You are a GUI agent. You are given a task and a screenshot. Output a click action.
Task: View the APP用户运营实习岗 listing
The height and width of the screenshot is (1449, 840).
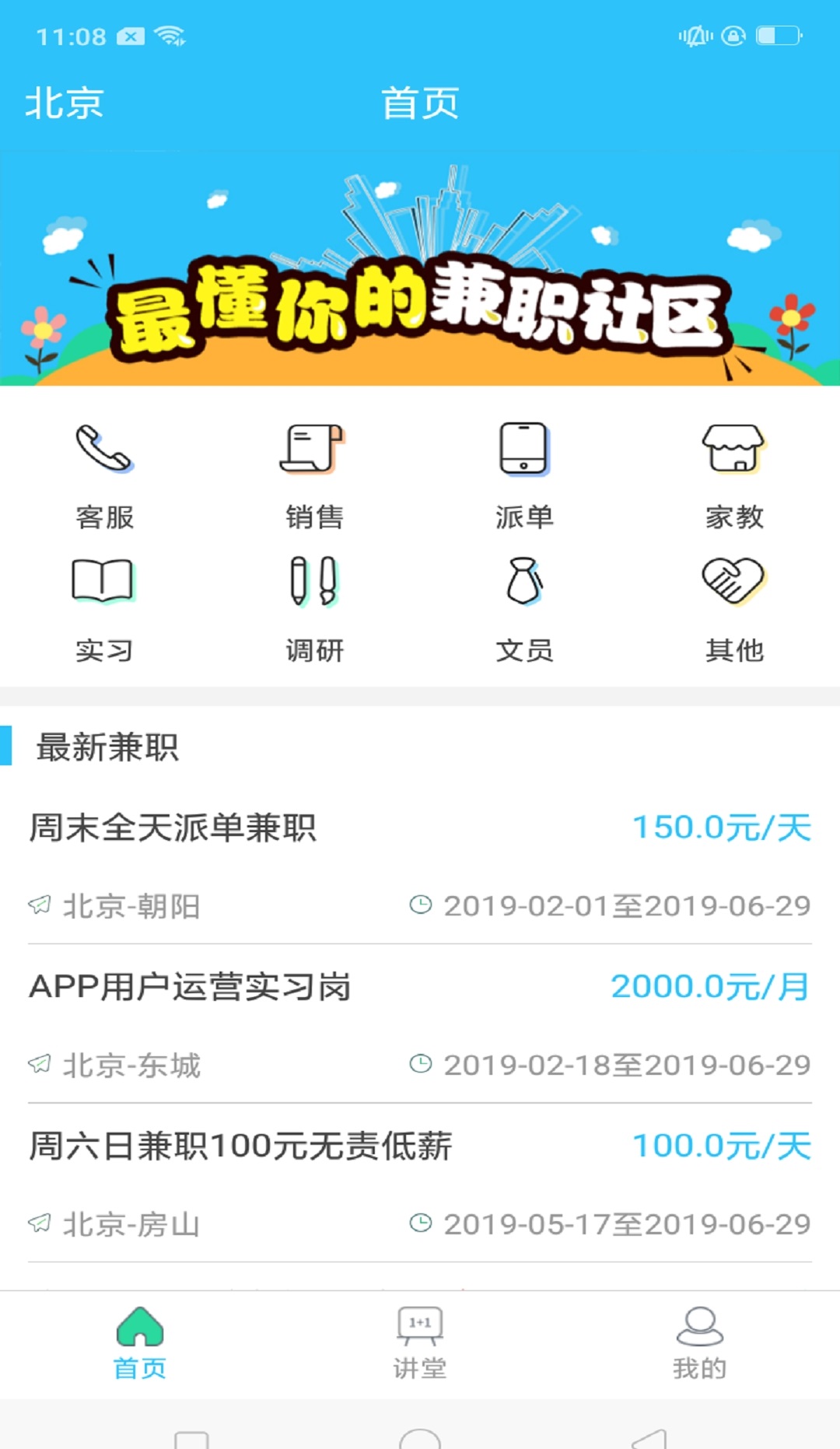point(420,1024)
